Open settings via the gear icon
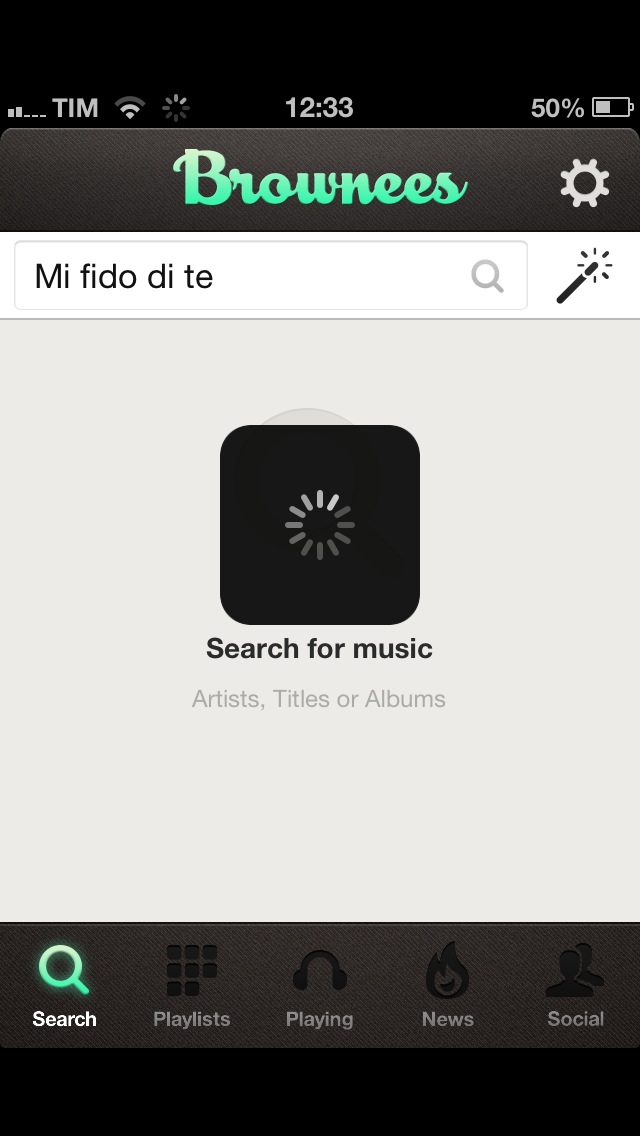The height and width of the screenshot is (1136, 640). tap(585, 183)
